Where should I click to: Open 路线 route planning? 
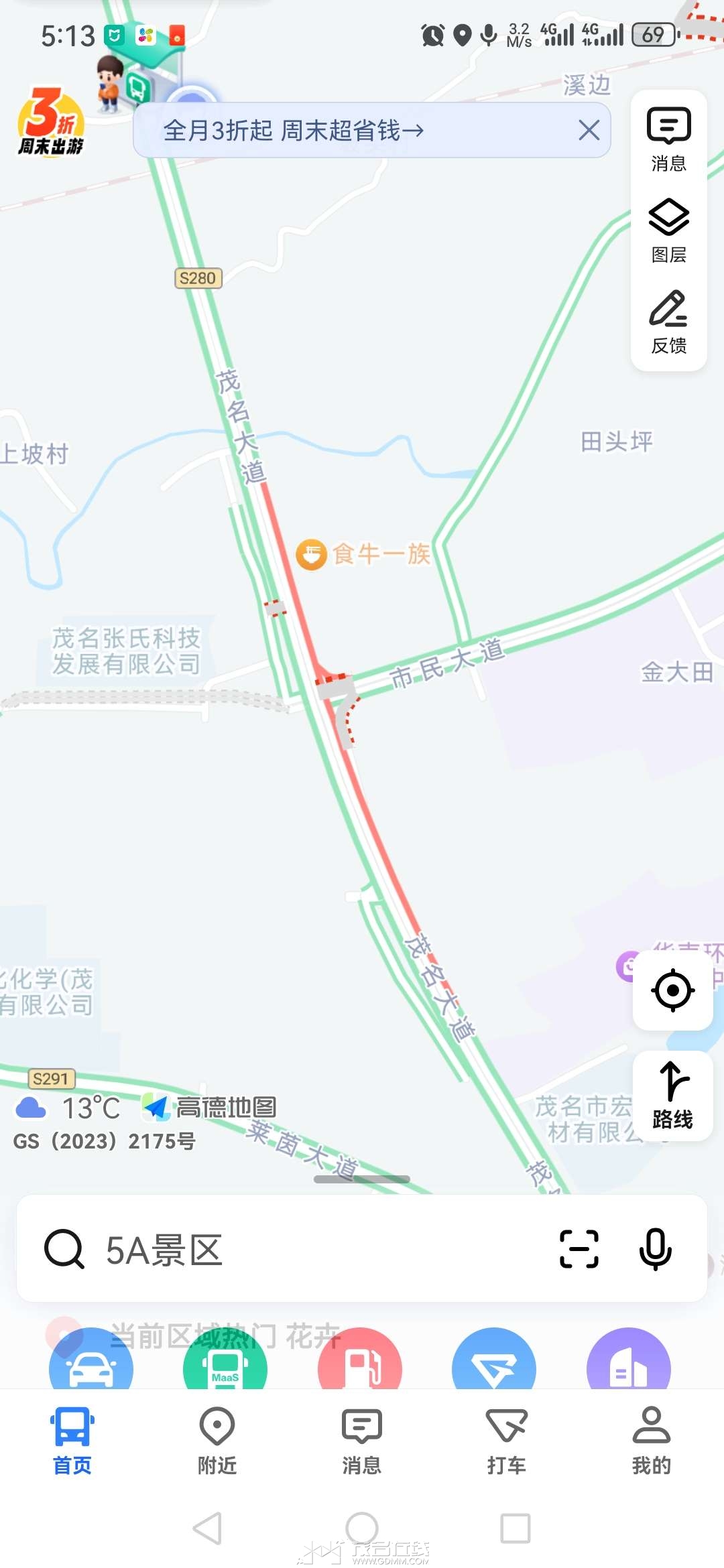[672, 1095]
